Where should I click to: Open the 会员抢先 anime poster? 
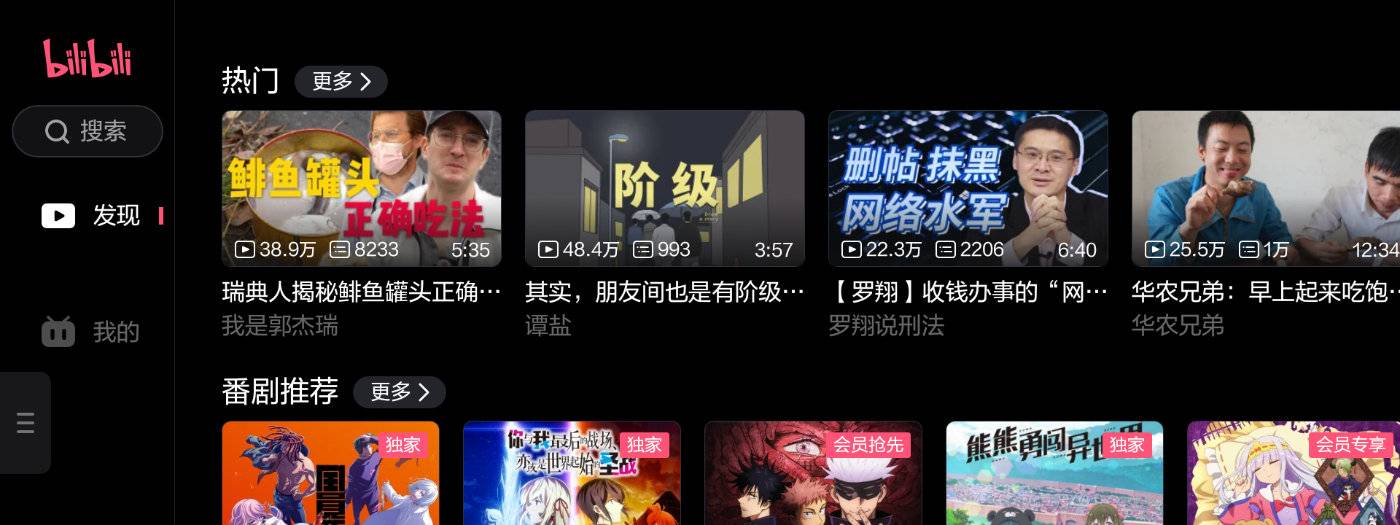813,474
